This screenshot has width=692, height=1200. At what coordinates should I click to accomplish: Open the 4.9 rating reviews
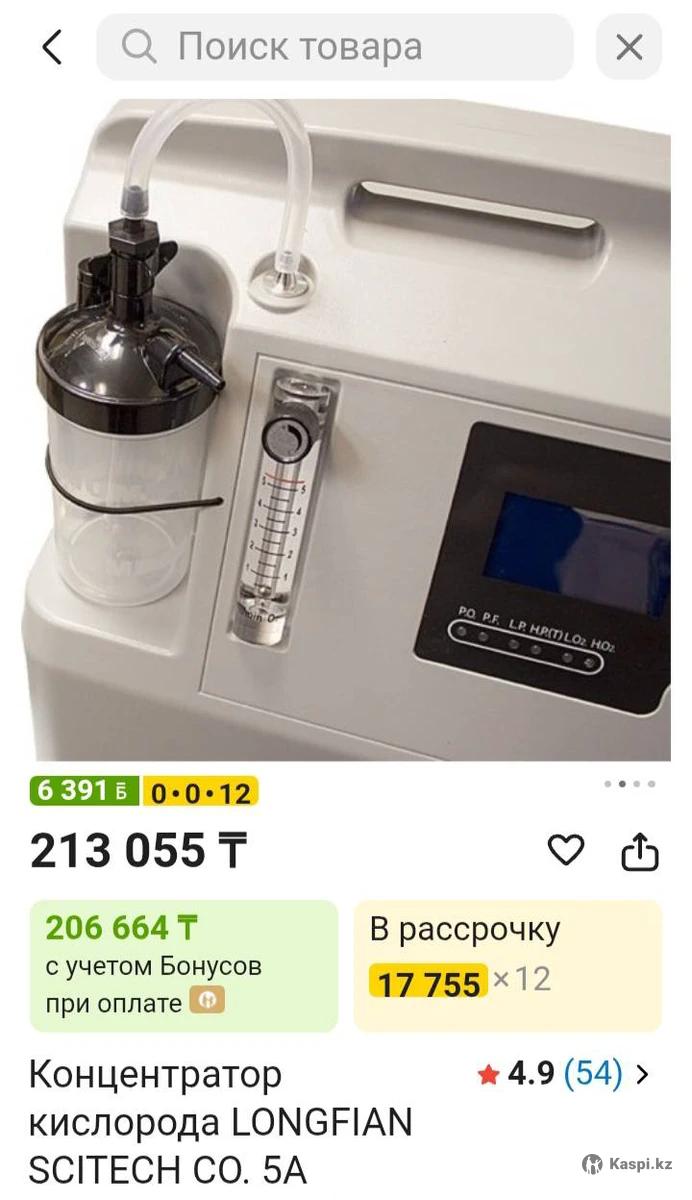(564, 1075)
